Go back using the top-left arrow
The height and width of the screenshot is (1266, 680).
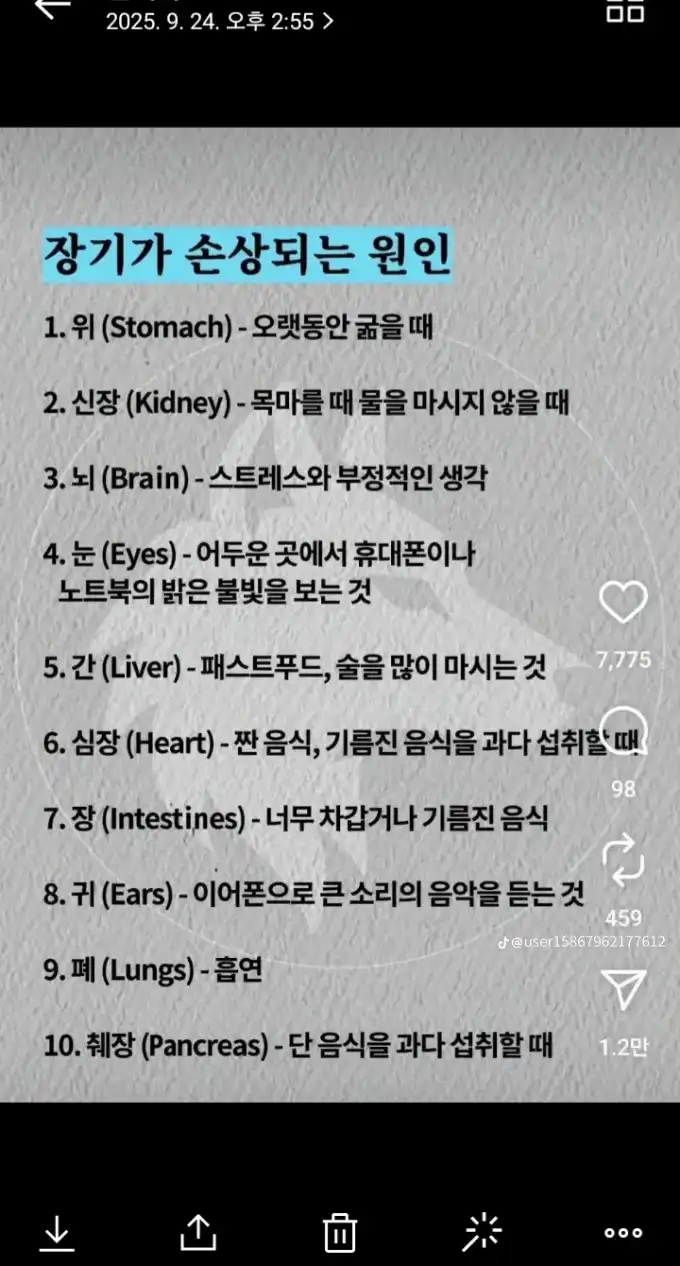click(x=52, y=8)
